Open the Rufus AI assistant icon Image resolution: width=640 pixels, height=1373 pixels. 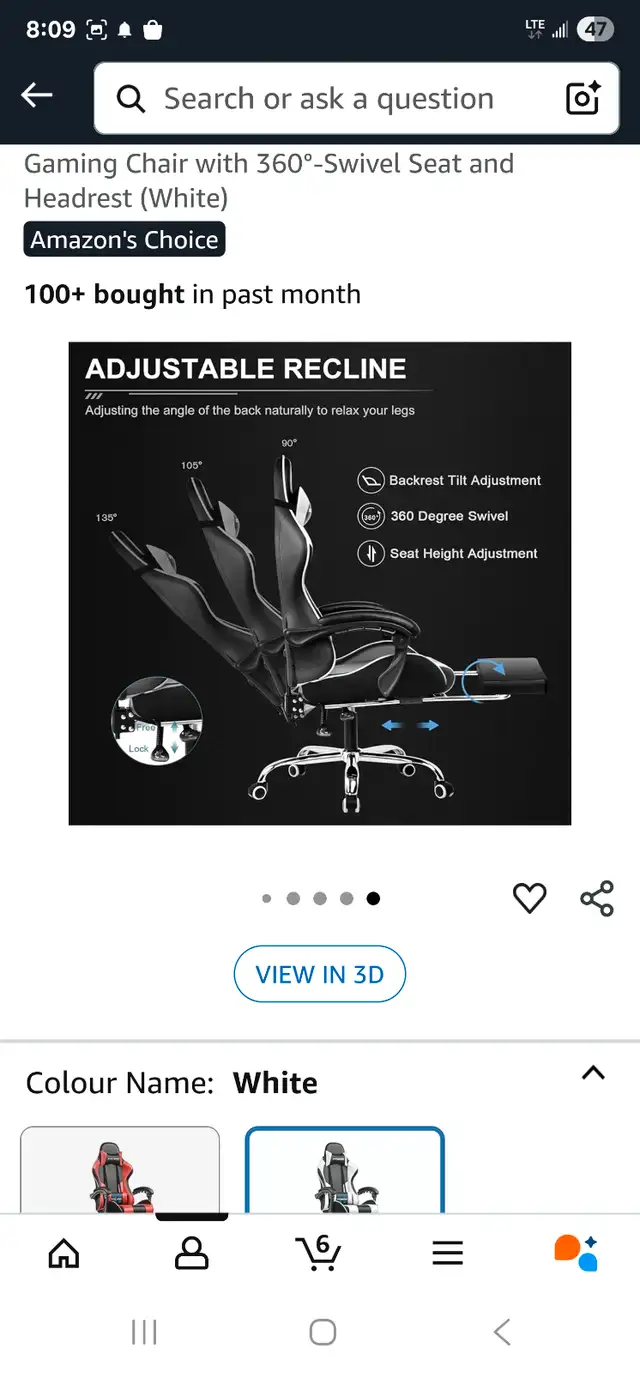pos(575,1252)
